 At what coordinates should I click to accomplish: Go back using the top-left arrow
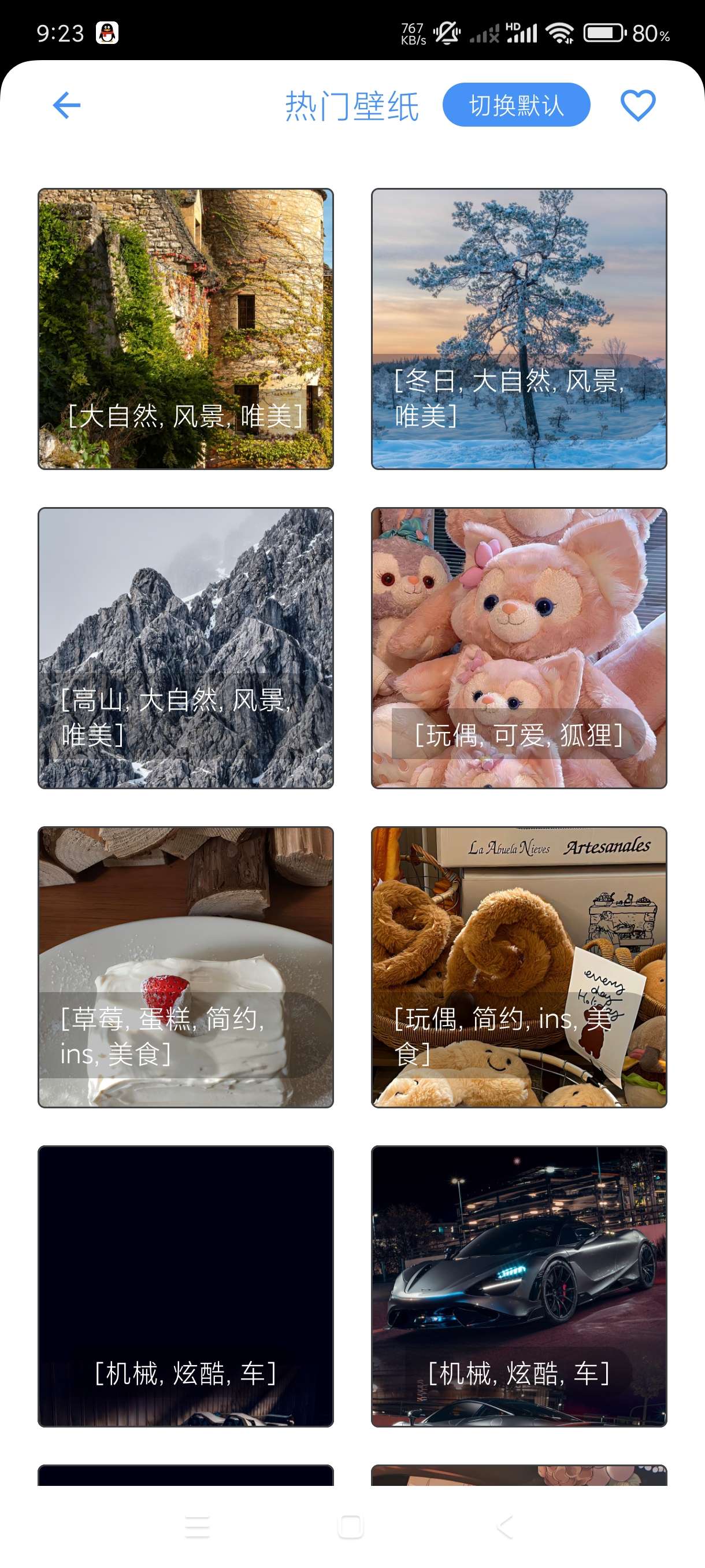67,105
